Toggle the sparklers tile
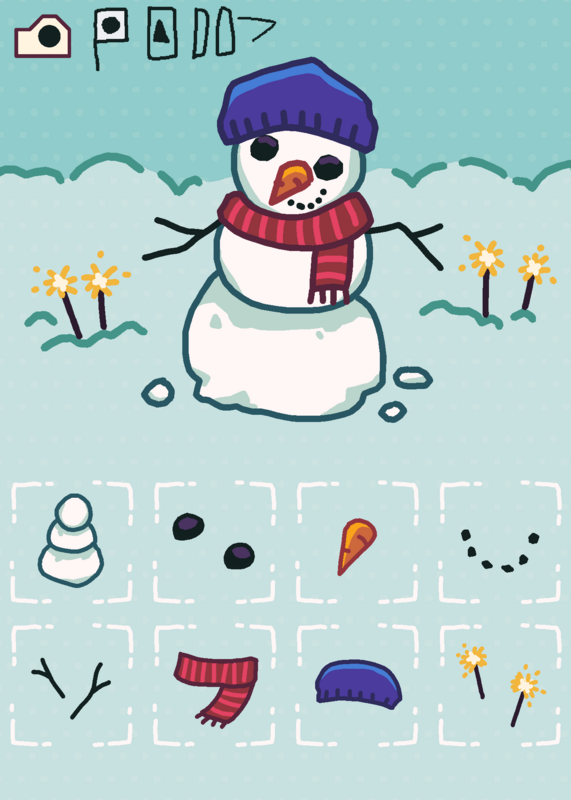 click(x=500, y=685)
